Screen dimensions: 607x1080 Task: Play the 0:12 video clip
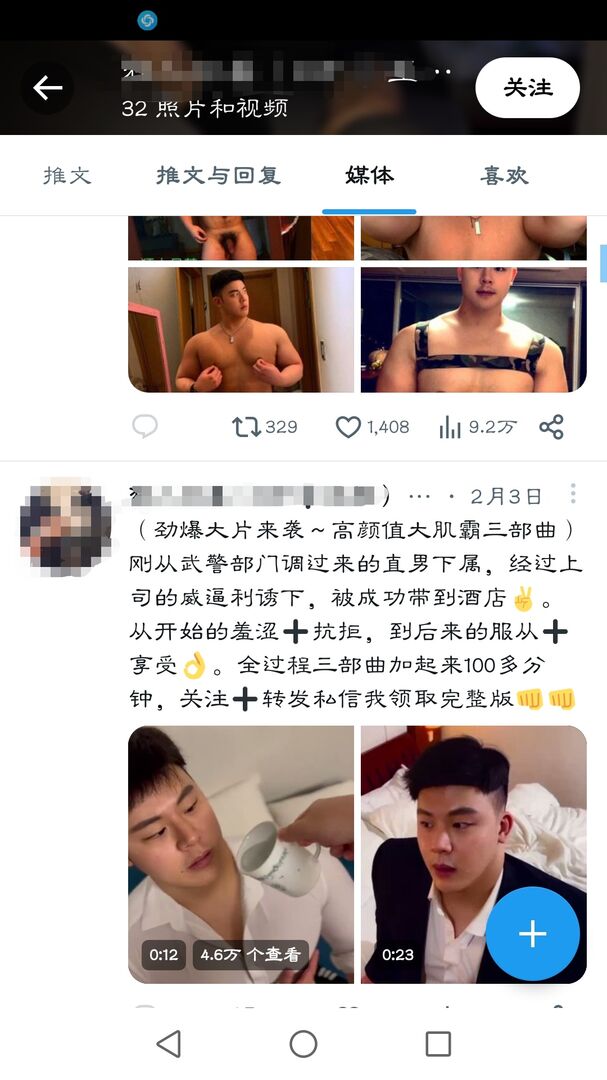241,854
